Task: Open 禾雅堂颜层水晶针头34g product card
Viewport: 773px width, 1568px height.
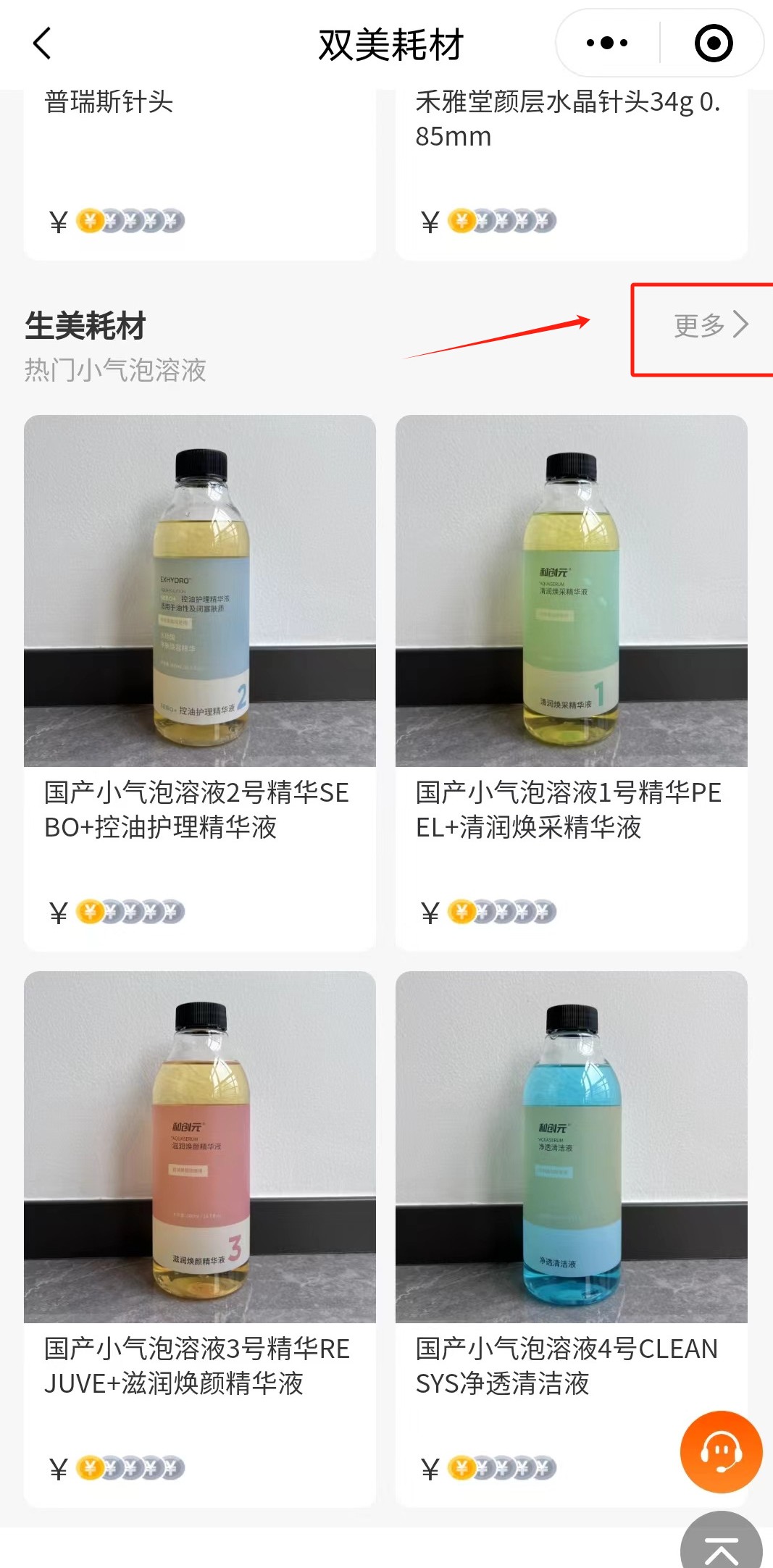Action: [571, 167]
